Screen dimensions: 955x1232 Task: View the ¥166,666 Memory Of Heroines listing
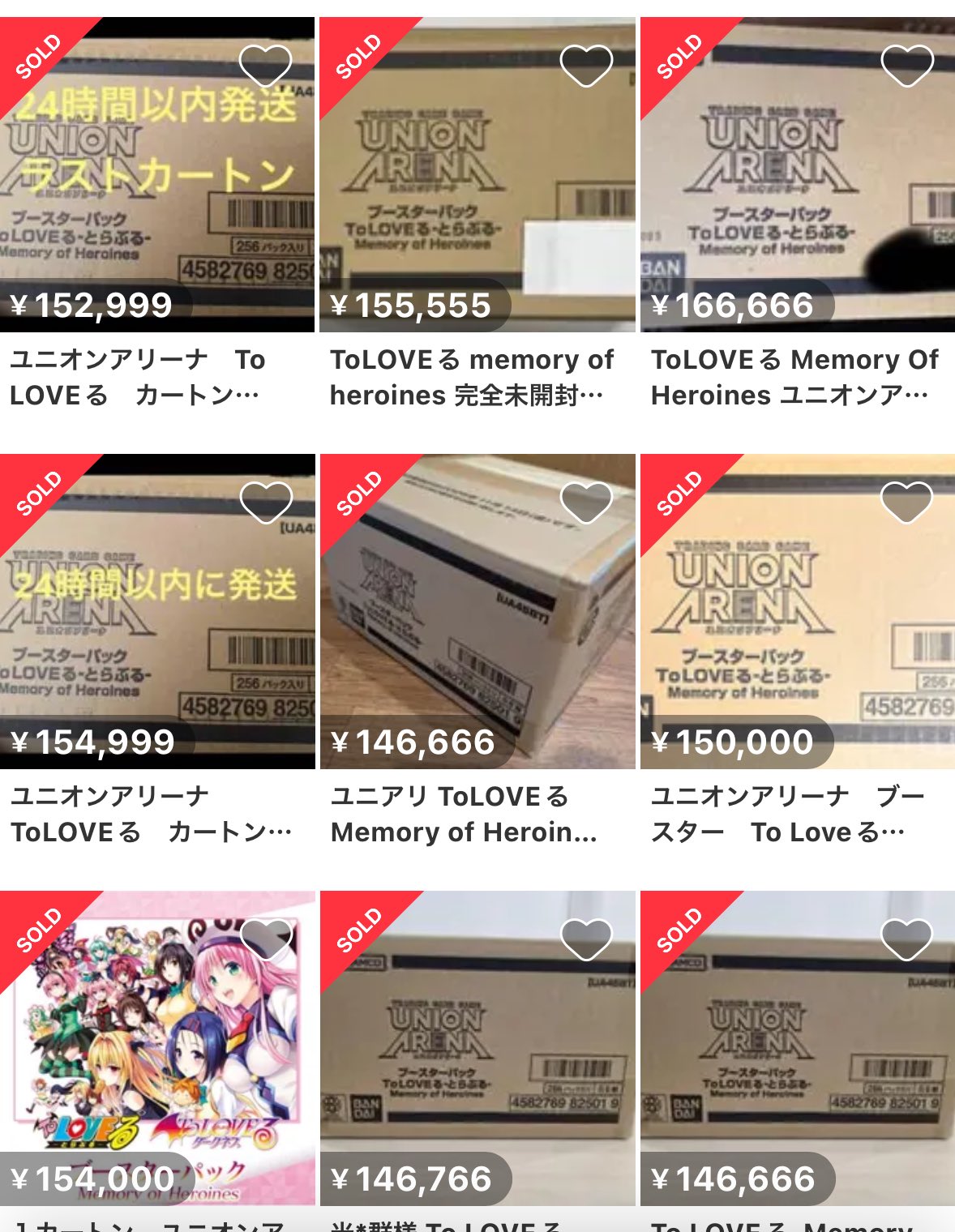(797, 186)
